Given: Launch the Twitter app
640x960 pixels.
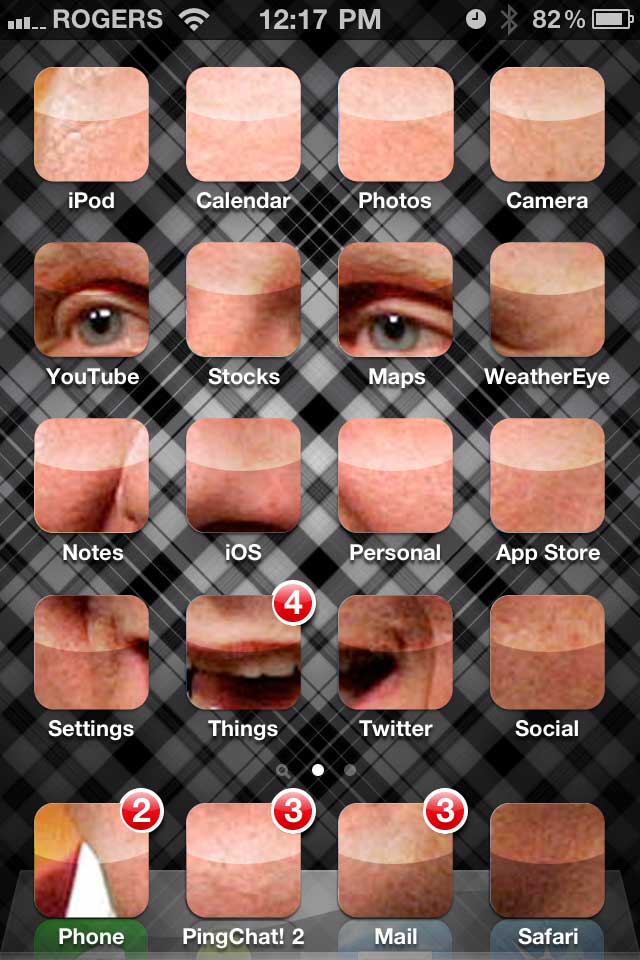Looking at the screenshot, I should 395,652.
